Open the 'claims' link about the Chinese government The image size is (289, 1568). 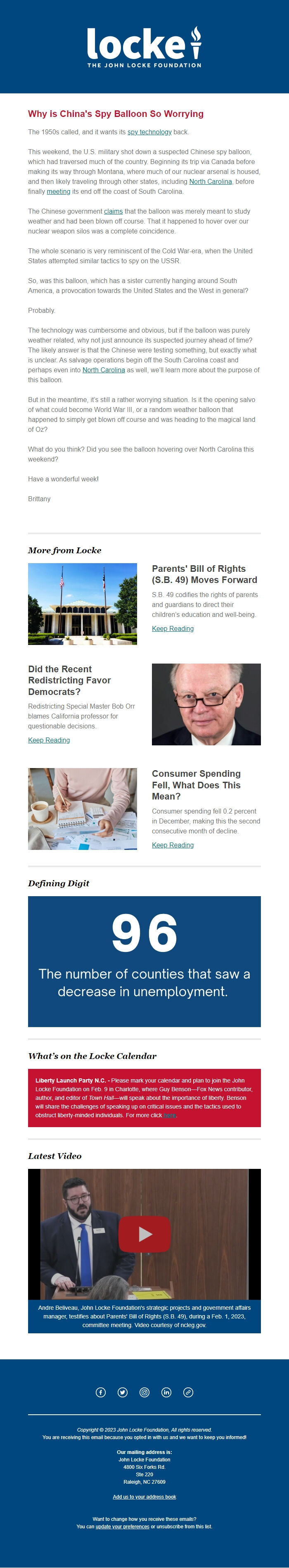[113, 211]
